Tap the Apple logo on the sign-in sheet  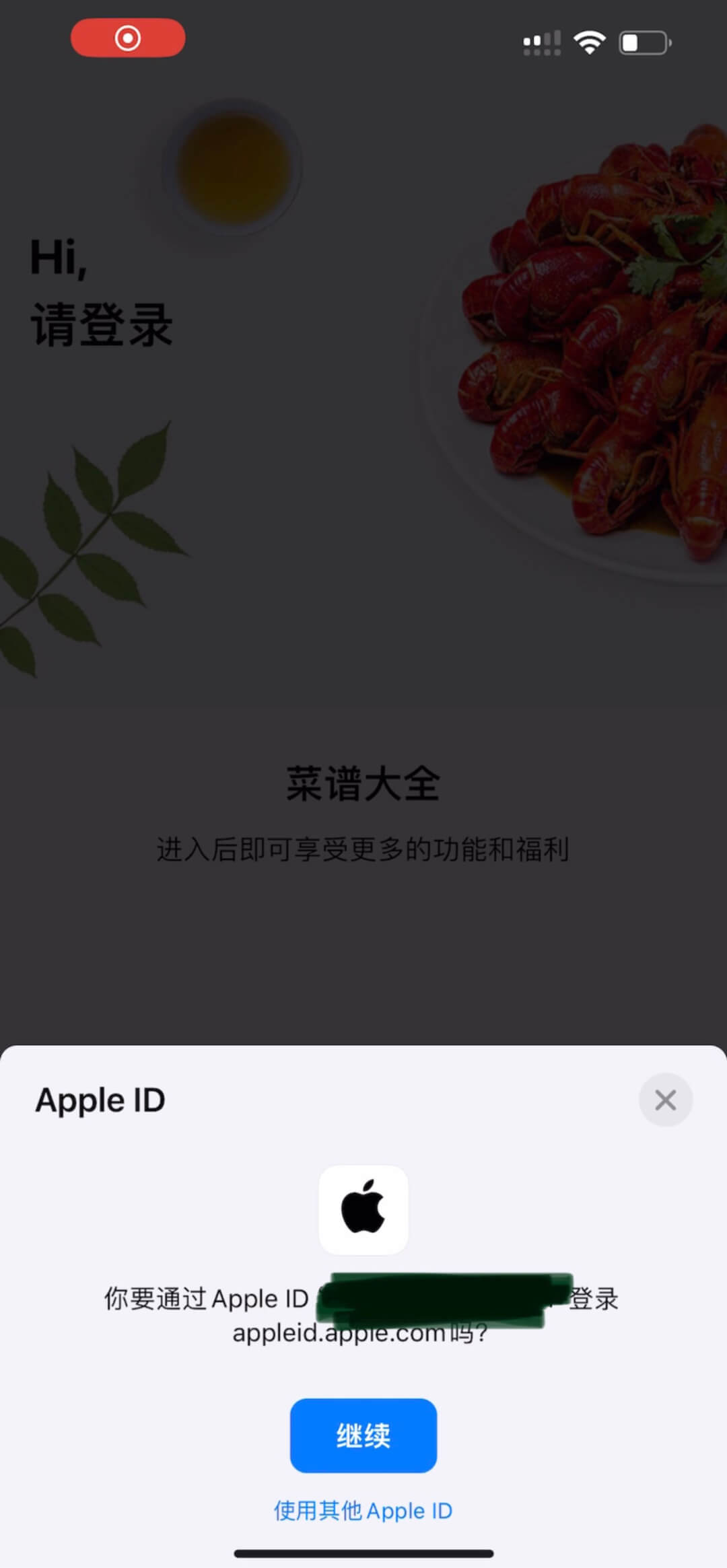pyautogui.click(x=363, y=1209)
